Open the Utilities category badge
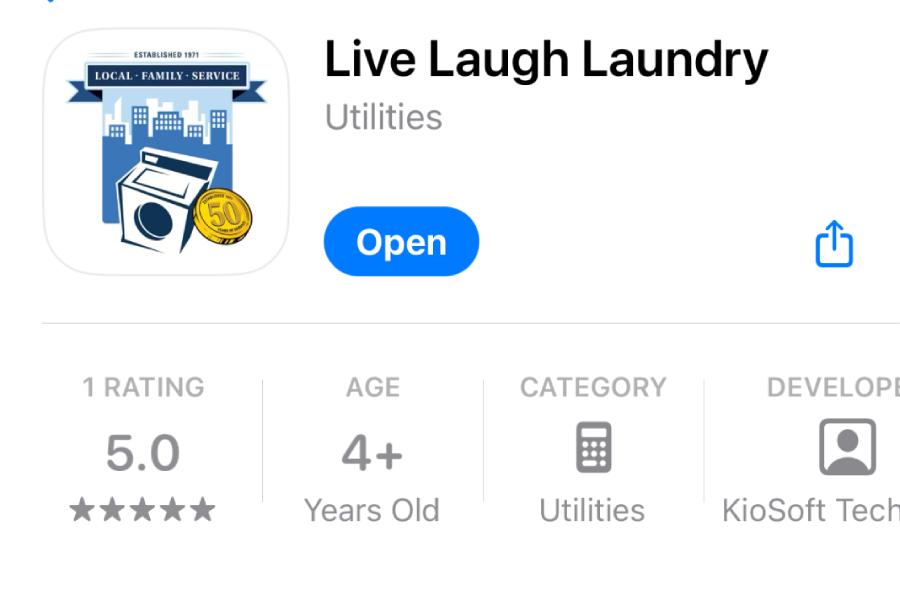This screenshot has height=590, width=900. (592, 450)
